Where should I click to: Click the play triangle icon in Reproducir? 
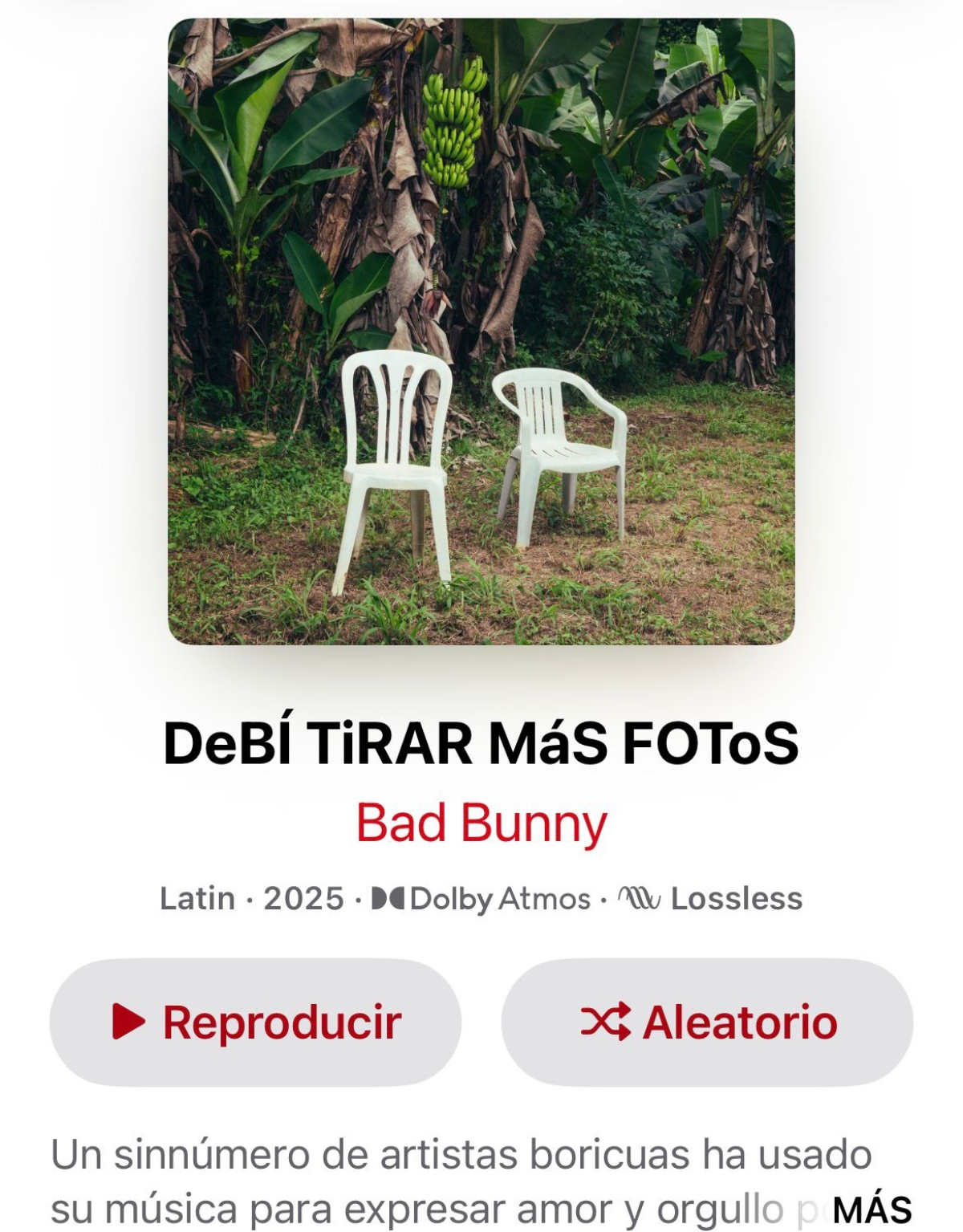[128, 1021]
